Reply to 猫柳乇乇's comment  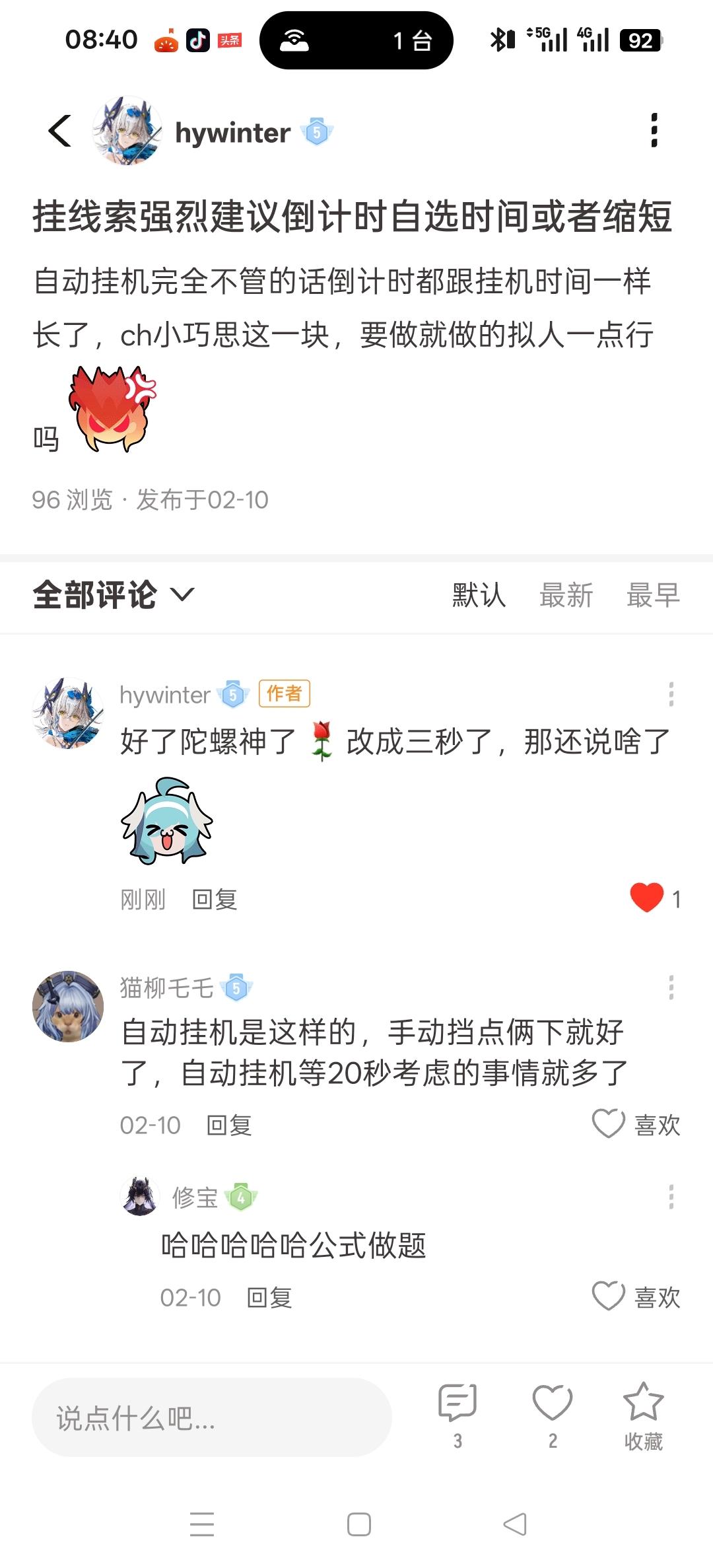tap(229, 1125)
